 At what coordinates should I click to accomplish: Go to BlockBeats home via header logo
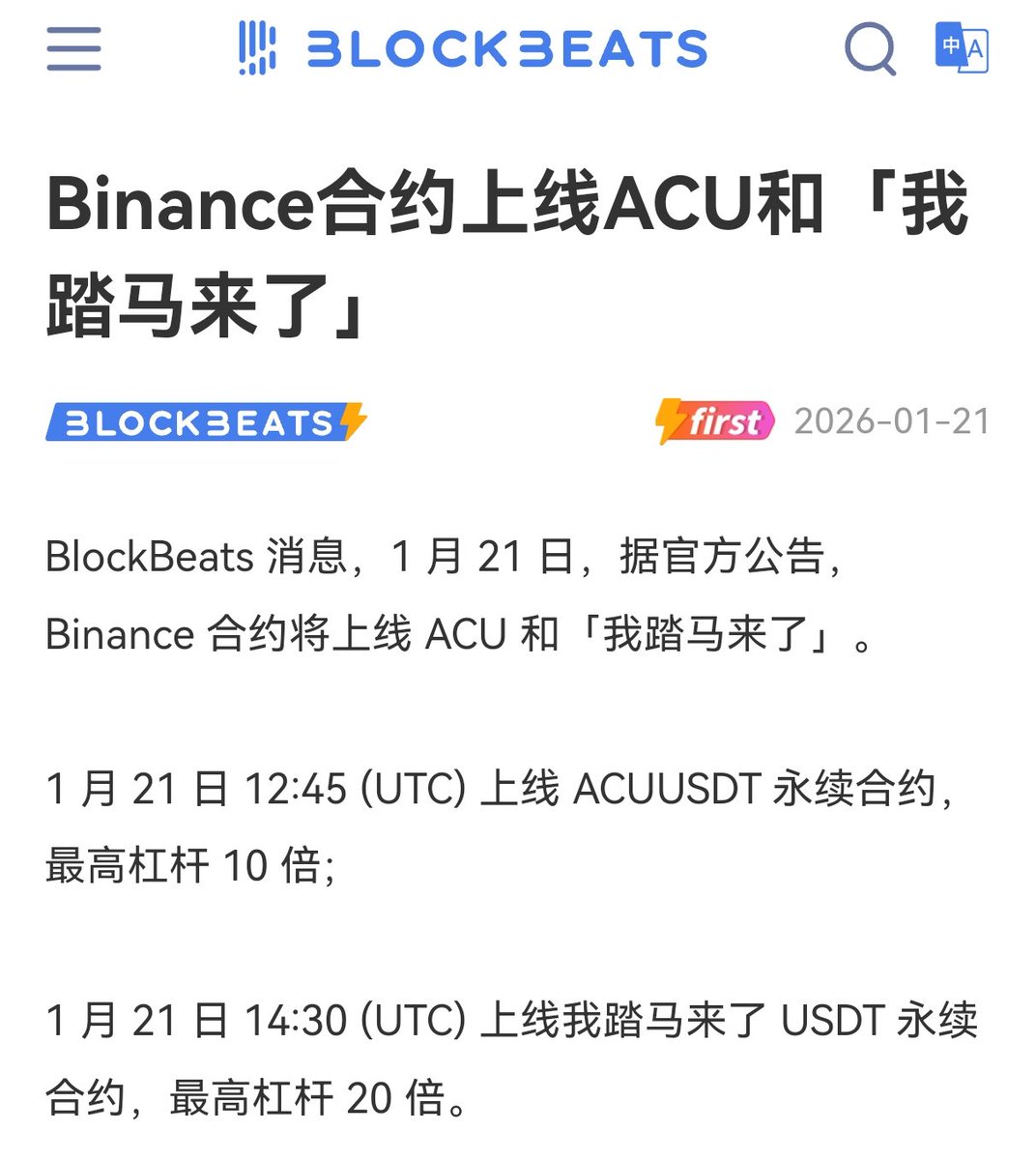point(473,48)
